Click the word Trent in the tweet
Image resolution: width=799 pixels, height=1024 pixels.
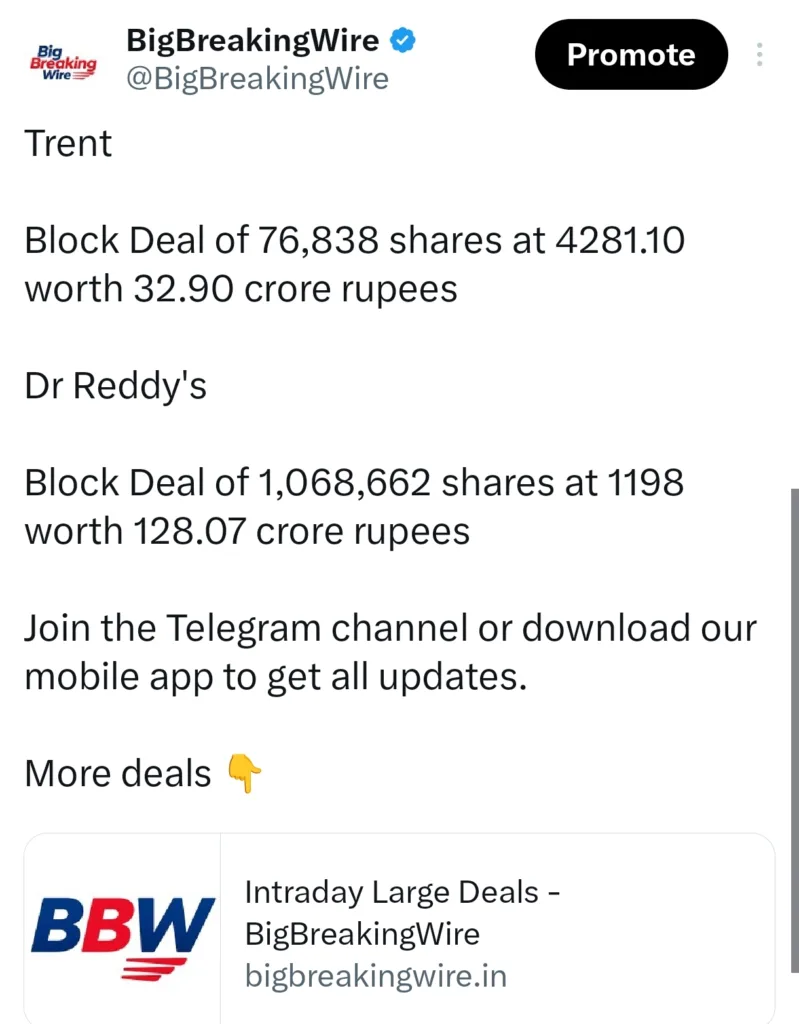(x=68, y=144)
